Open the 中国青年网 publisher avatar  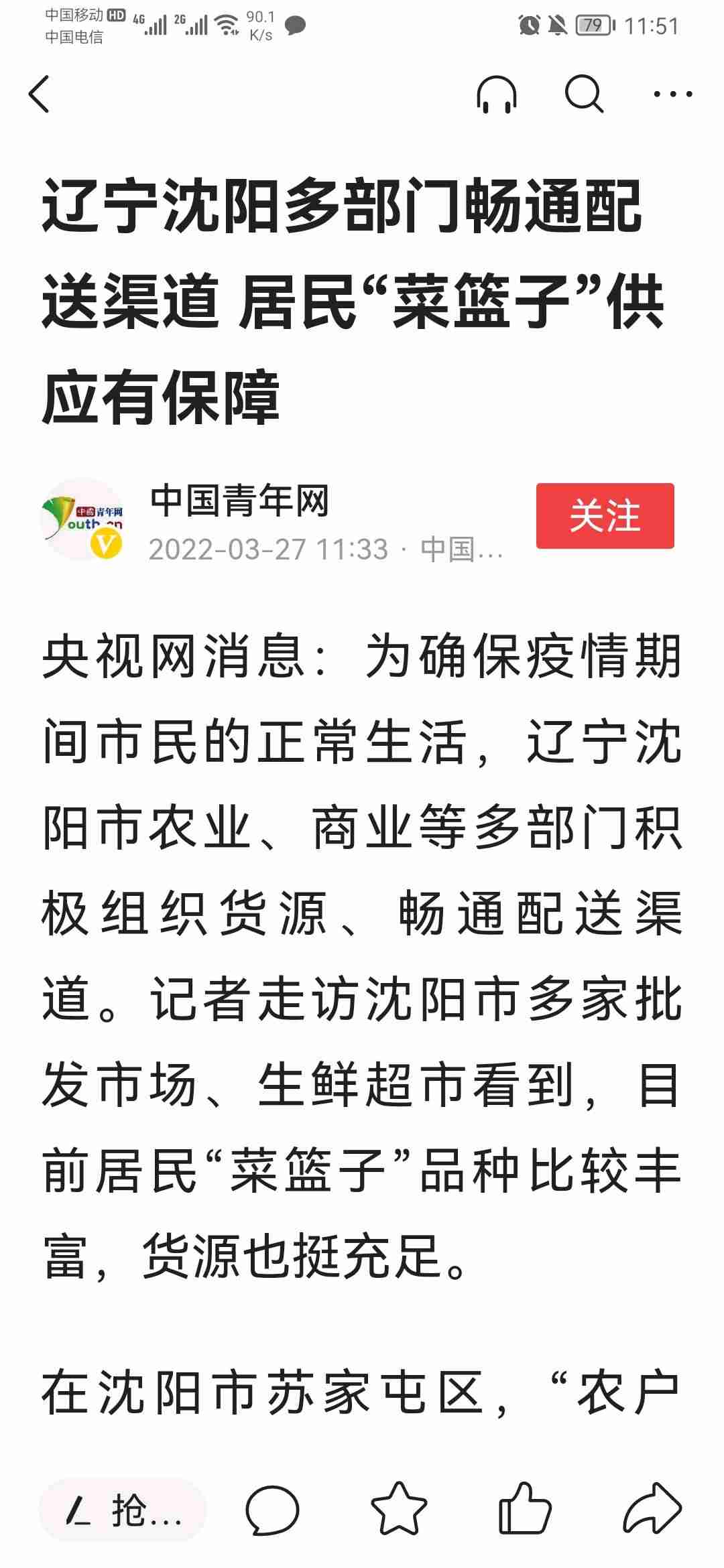click(82, 519)
